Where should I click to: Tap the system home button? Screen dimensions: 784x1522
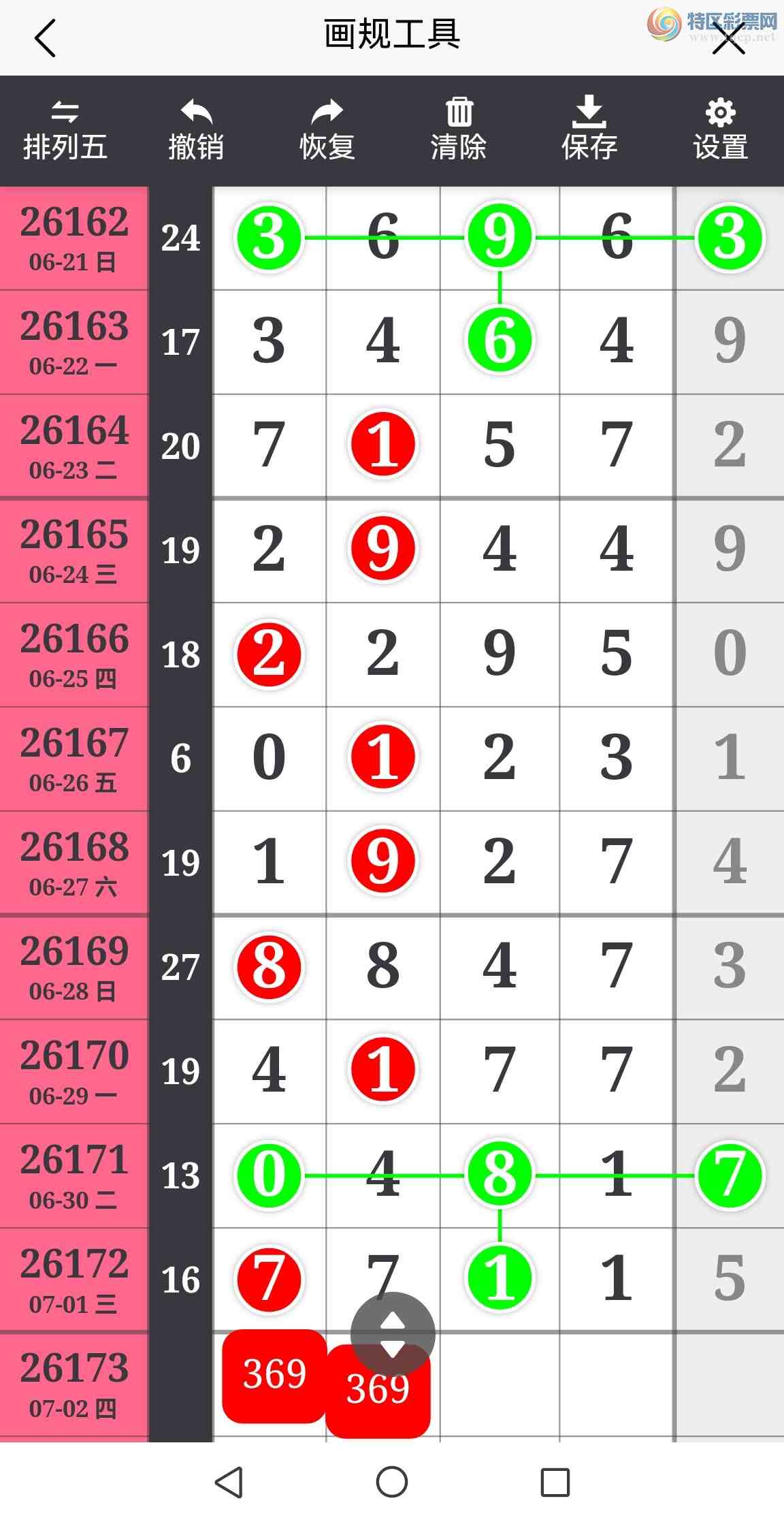(x=392, y=1482)
